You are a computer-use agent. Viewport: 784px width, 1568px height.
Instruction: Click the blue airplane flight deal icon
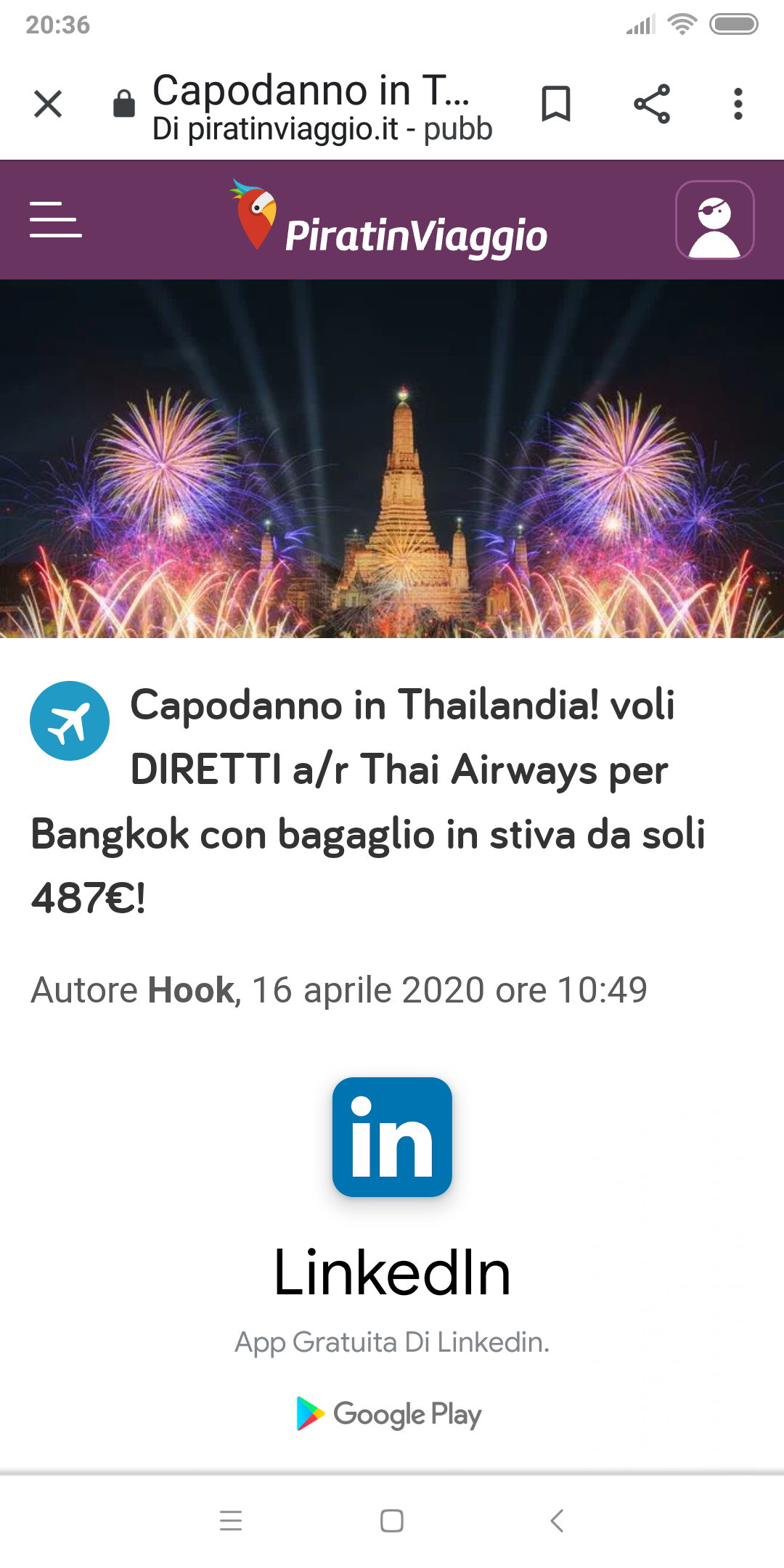coord(69,720)
